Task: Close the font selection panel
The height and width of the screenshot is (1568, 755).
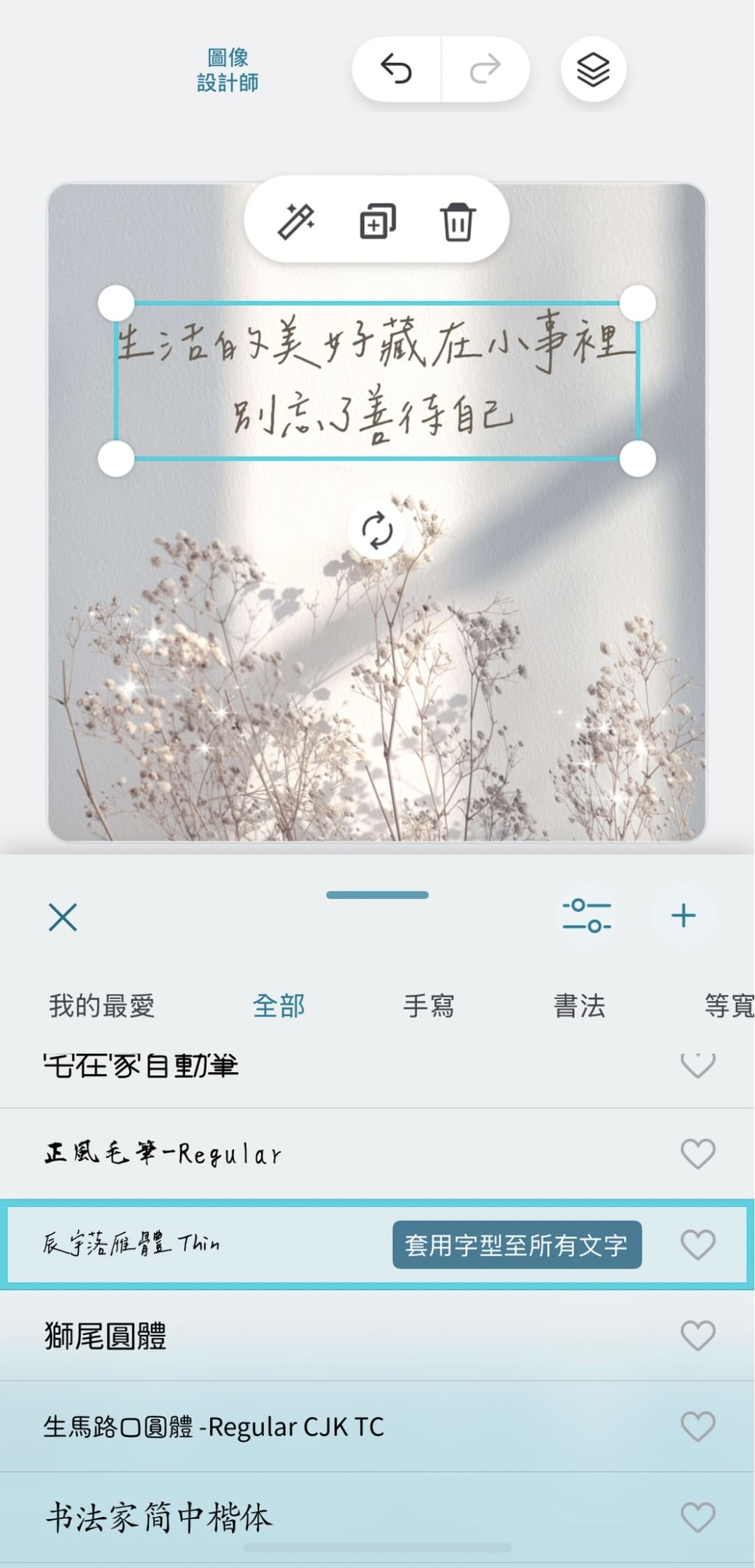Action: (63, 917)
